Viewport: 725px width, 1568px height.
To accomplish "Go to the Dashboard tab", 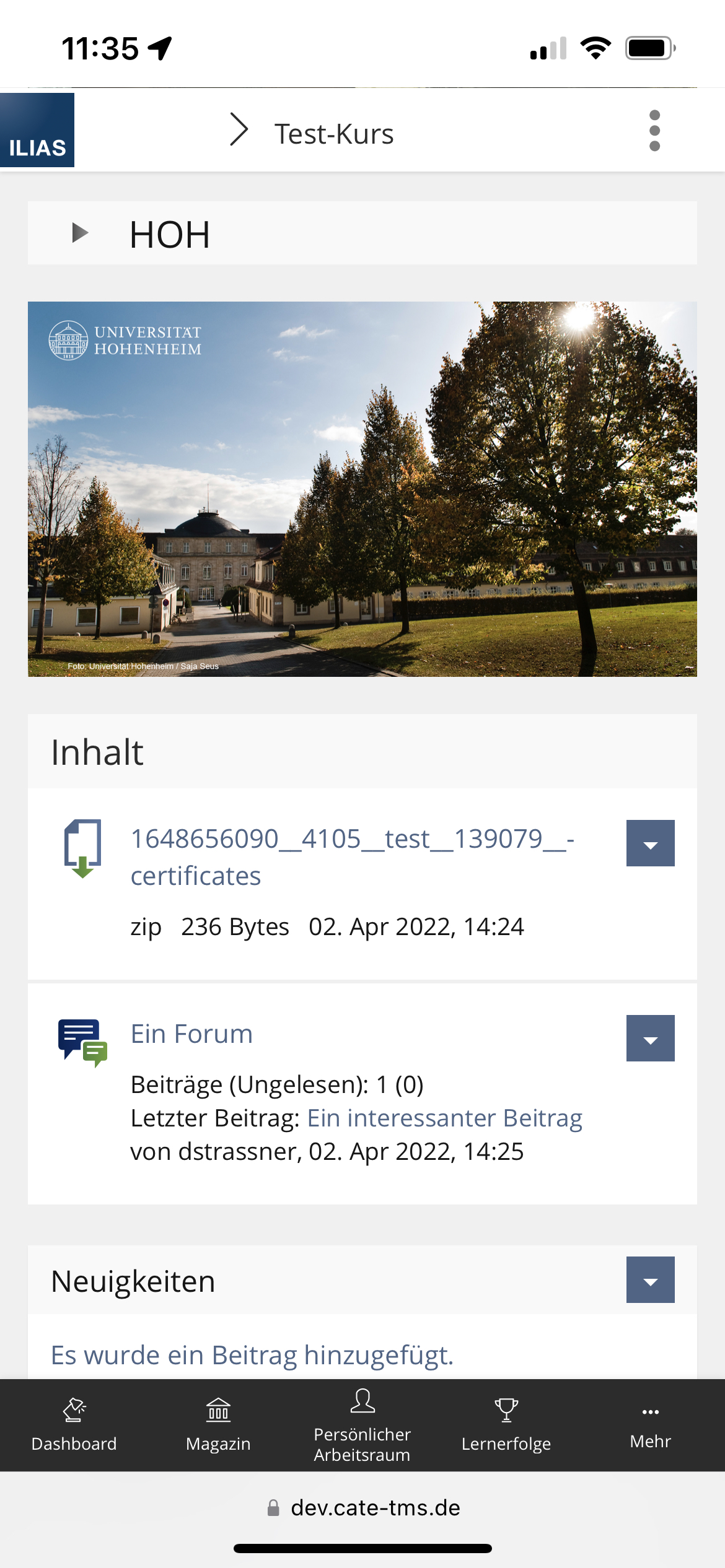I will tap(74, 1424).
